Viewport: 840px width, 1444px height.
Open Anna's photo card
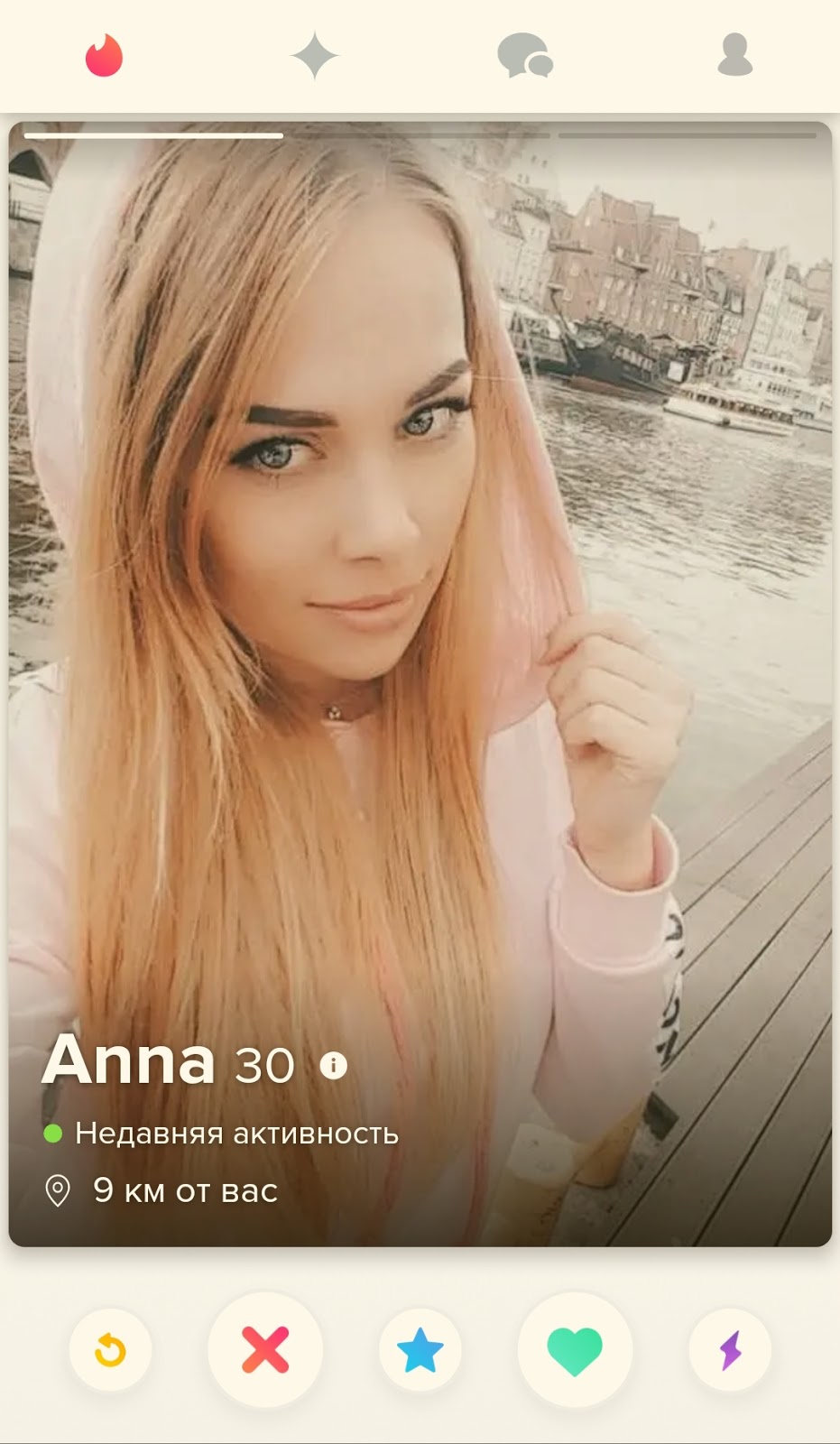click(x=420, y=632)
